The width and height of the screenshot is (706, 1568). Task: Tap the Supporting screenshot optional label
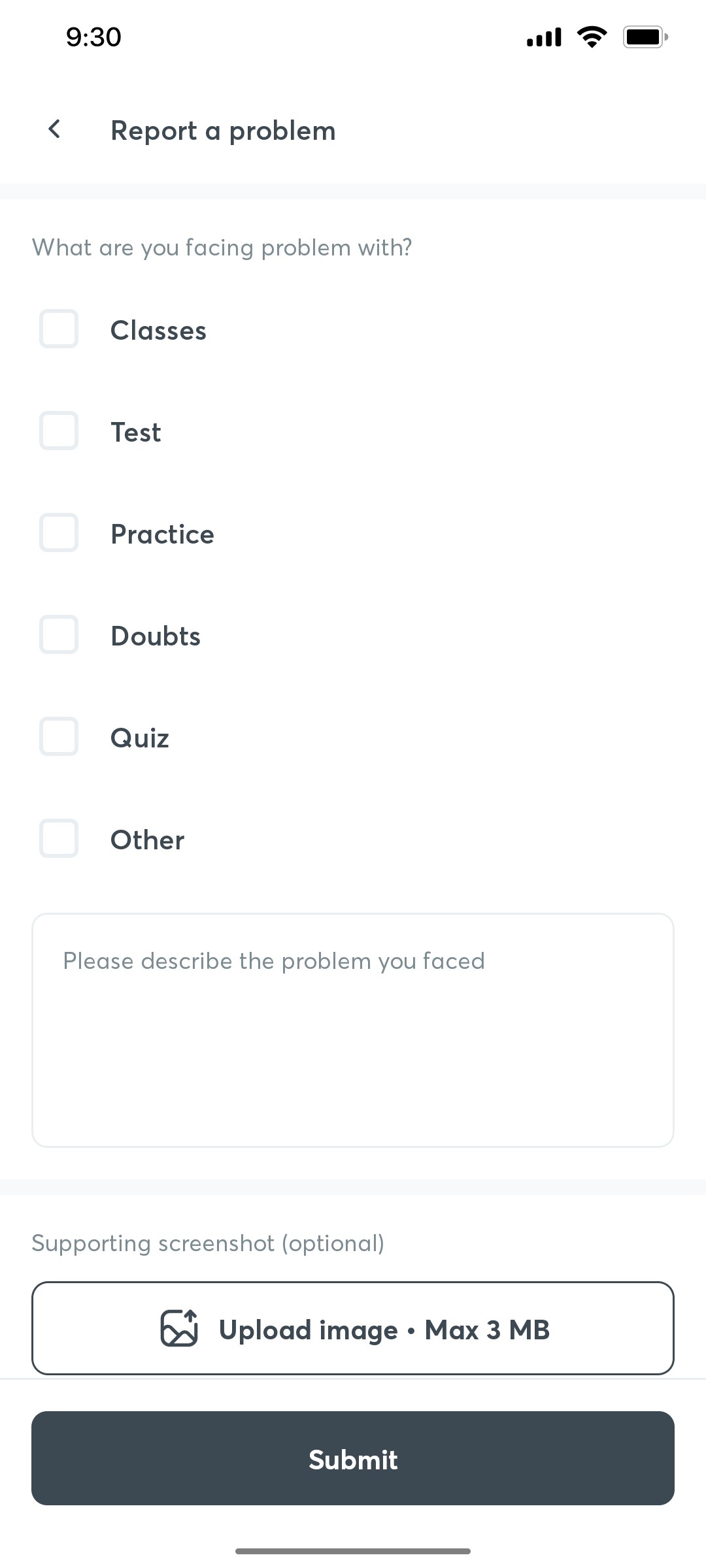(x=208, y=1243)
